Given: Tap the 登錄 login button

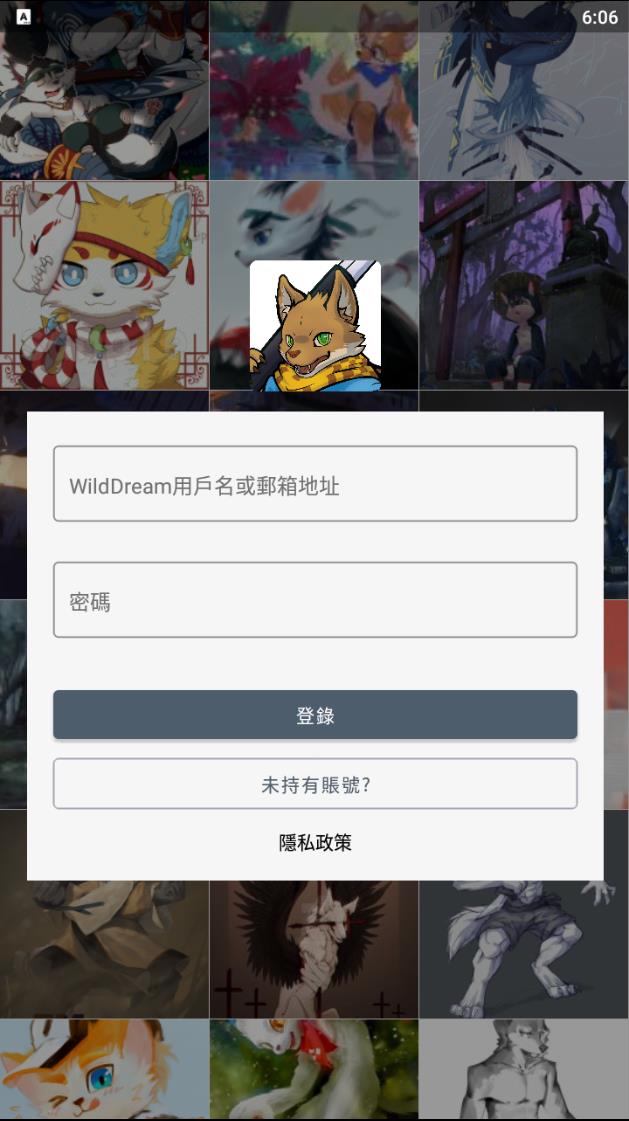Looking at the screenshot, I should tap(315, 715).
